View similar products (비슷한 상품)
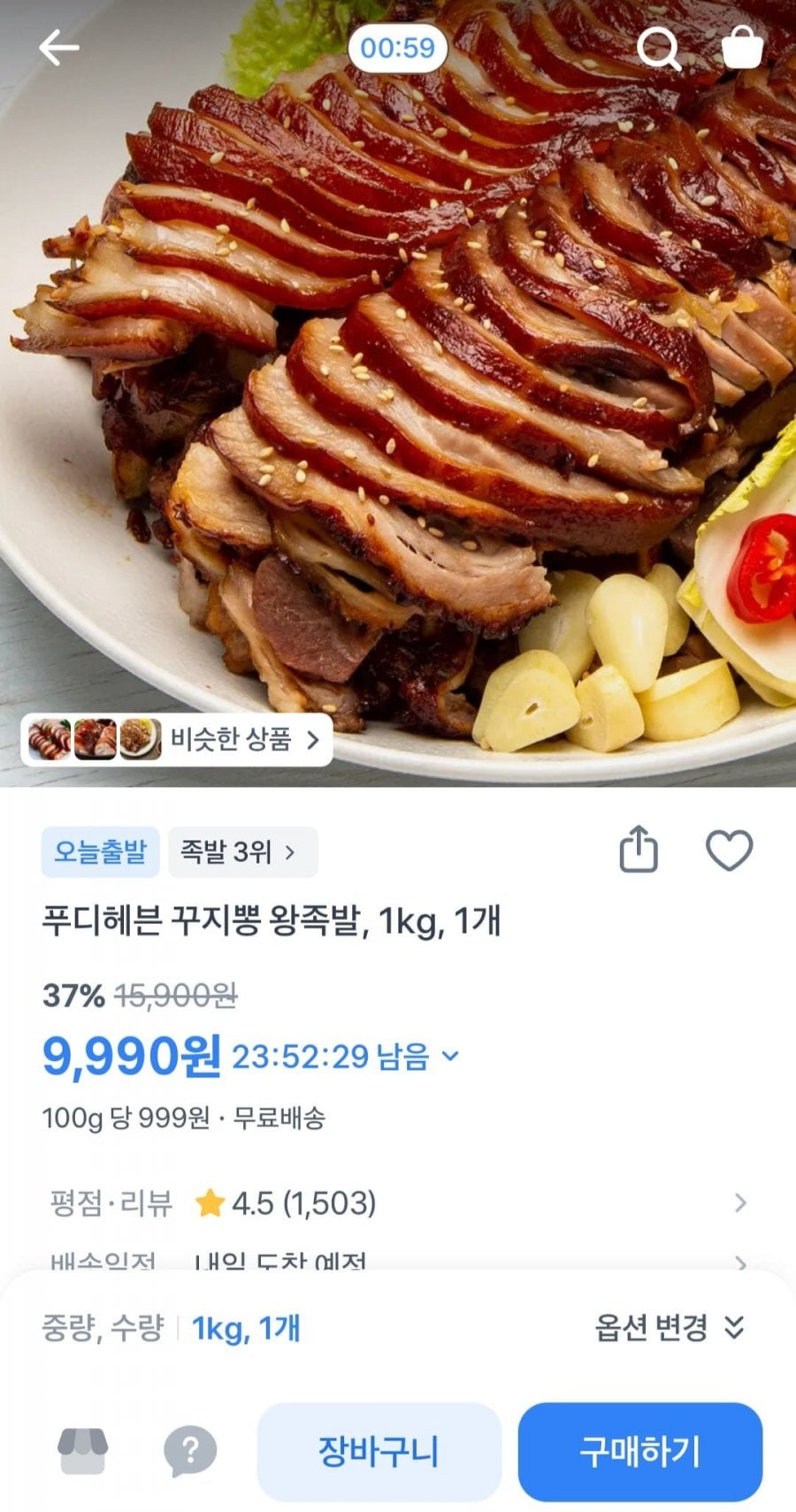This screenshot has height=1512, width=796. tap(177, 739)
